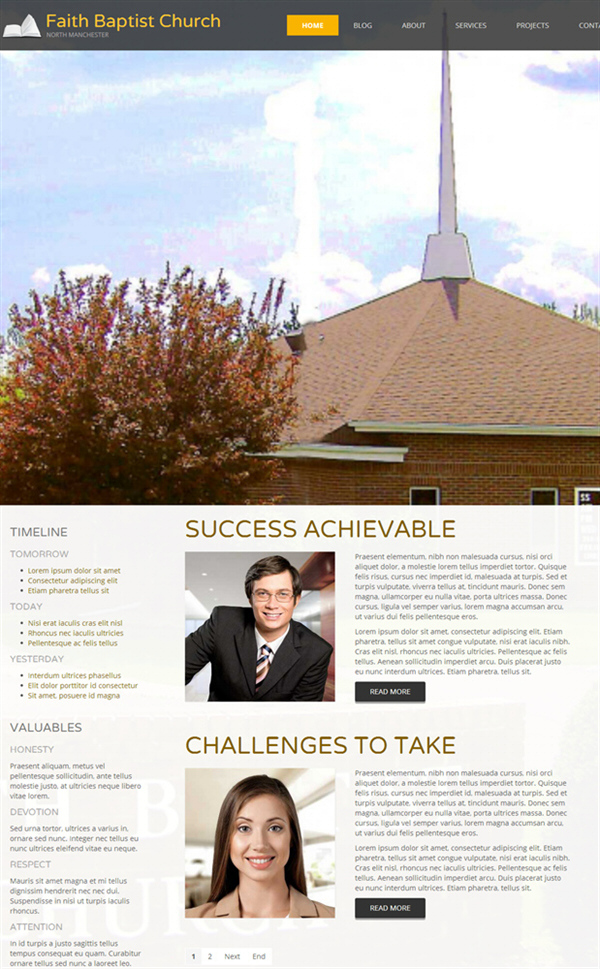Screen dimensions: 600x969
Task: Open the Challenges to Take article heading
Action: click(x=320, y=745)
